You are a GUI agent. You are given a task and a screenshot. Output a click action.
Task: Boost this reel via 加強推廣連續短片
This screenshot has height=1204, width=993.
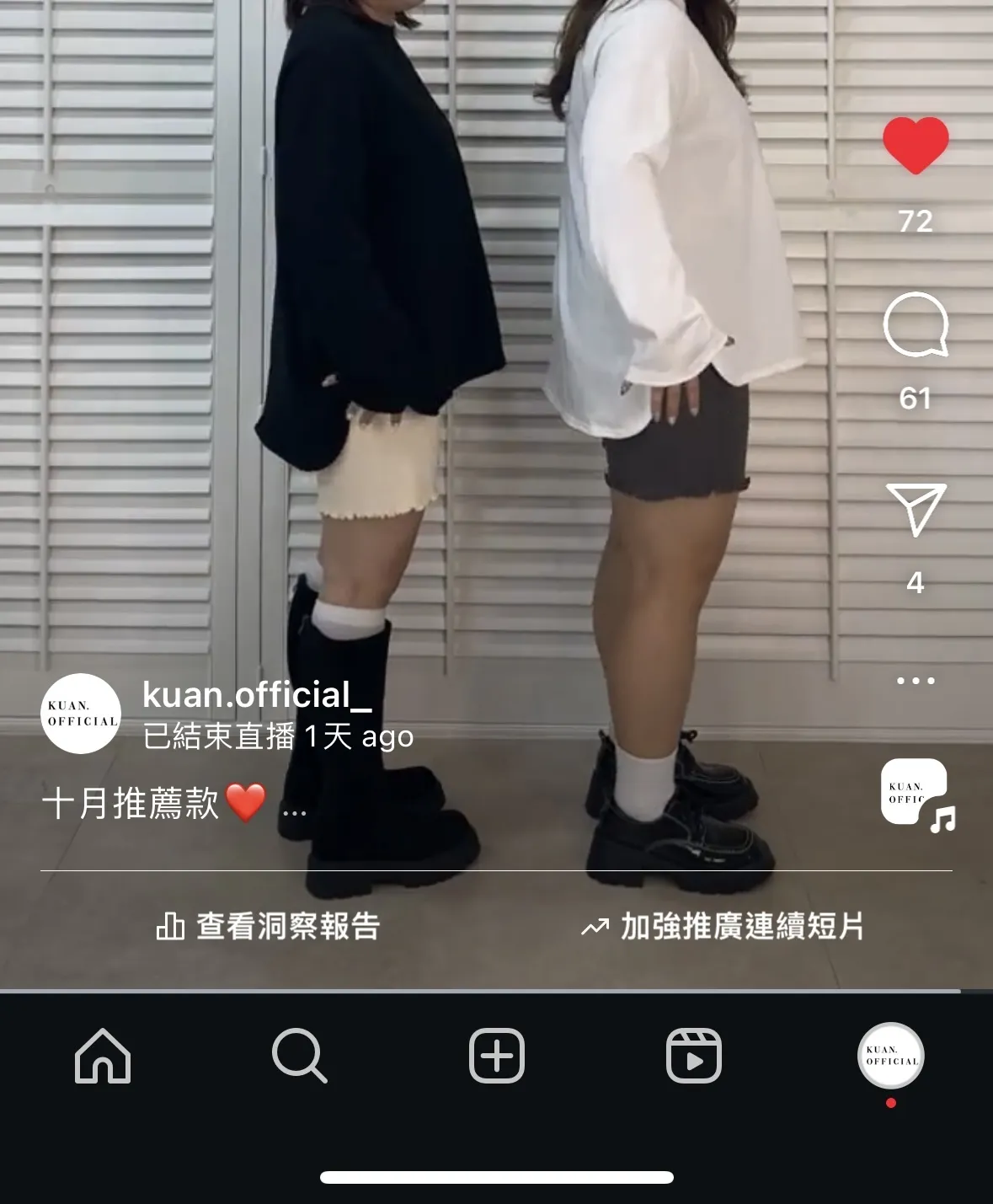[x=723, y=927]
